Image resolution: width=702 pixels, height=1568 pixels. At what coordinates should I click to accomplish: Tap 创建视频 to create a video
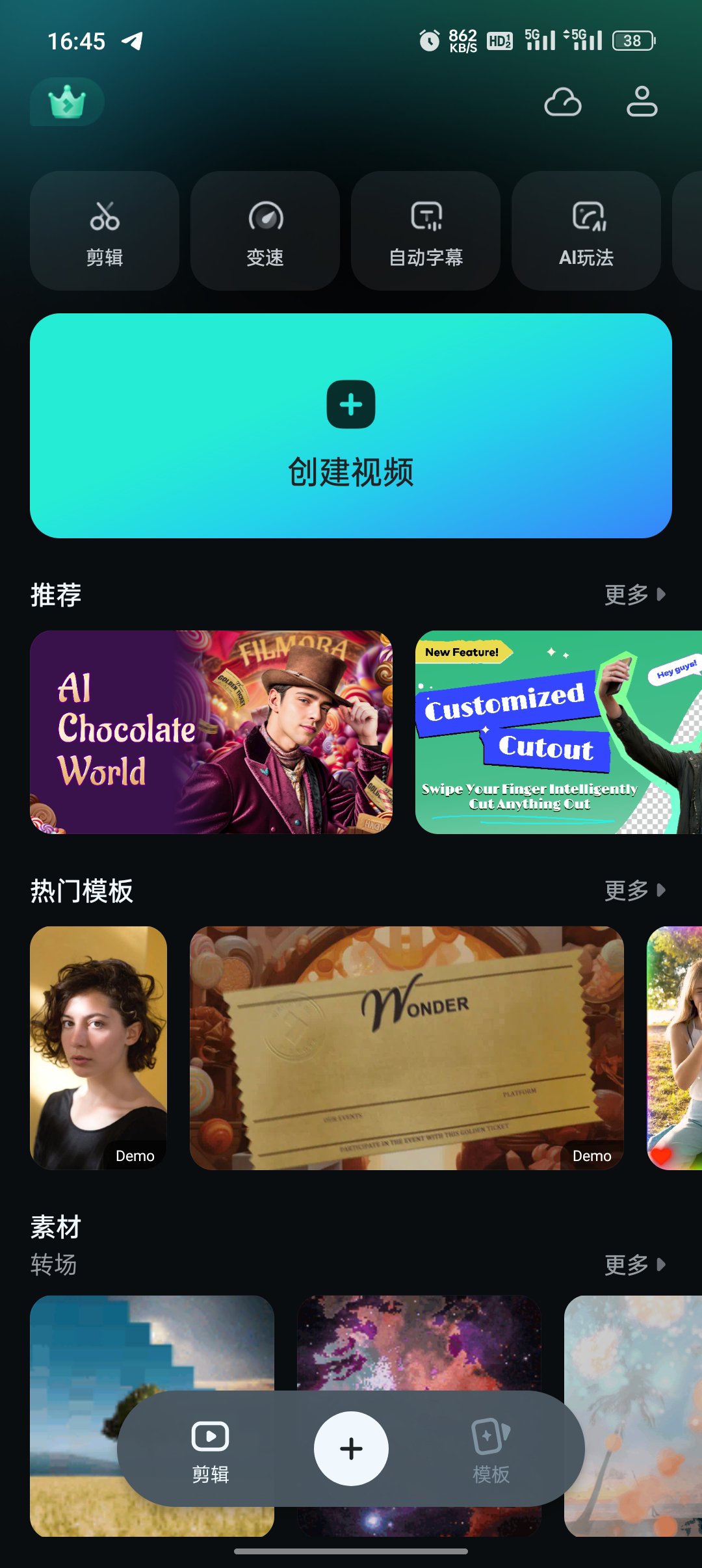[351, 426]
